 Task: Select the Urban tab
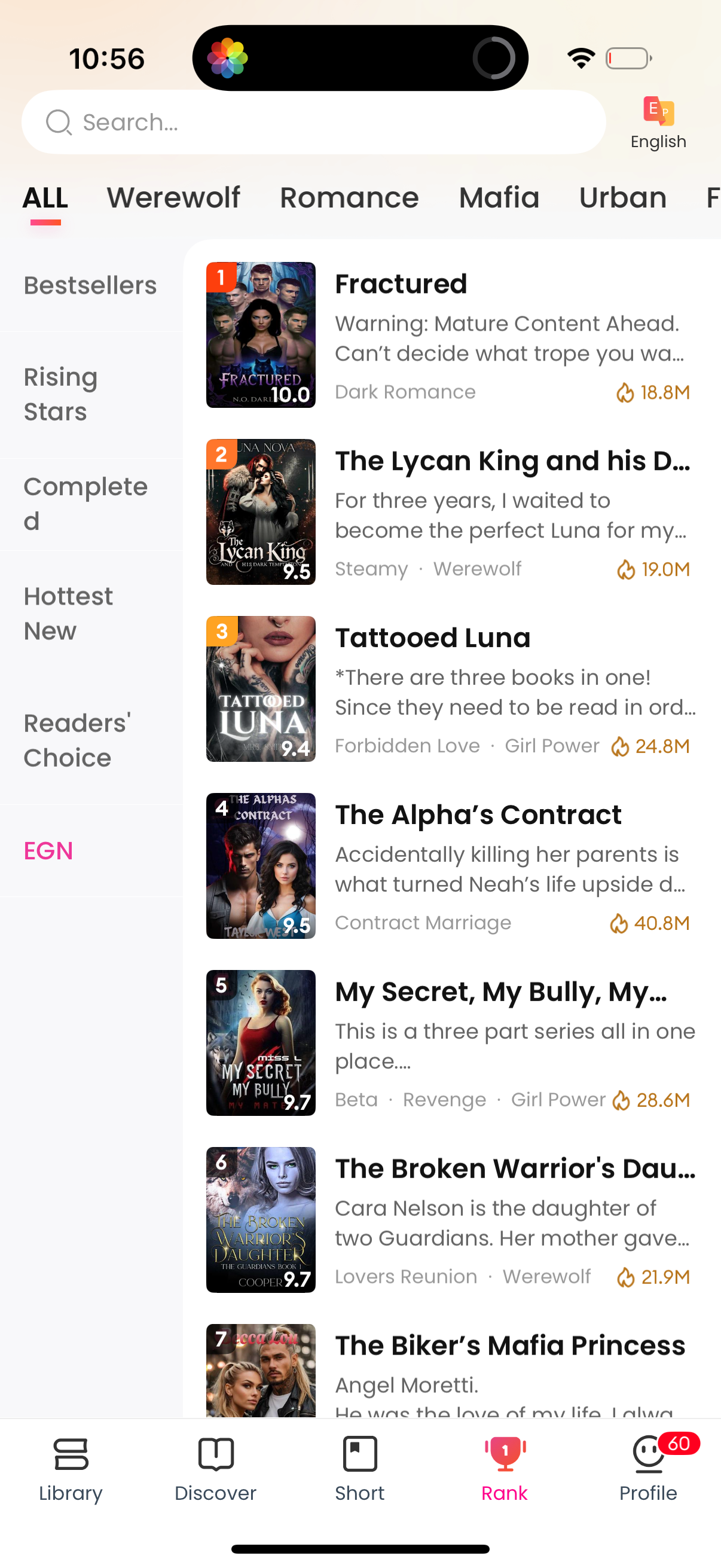[x=622, y=198]
